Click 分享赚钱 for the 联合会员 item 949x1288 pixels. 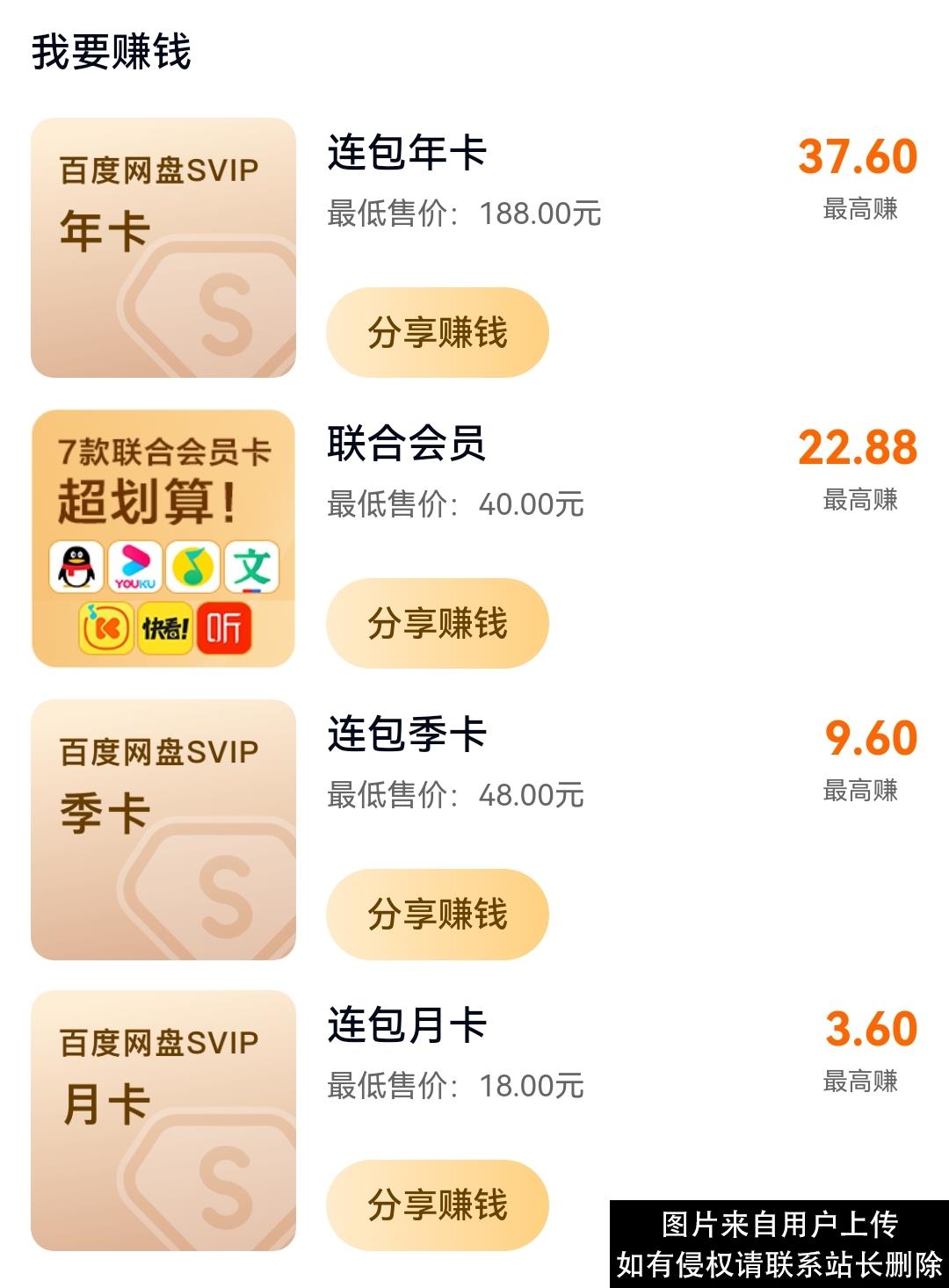437,622
